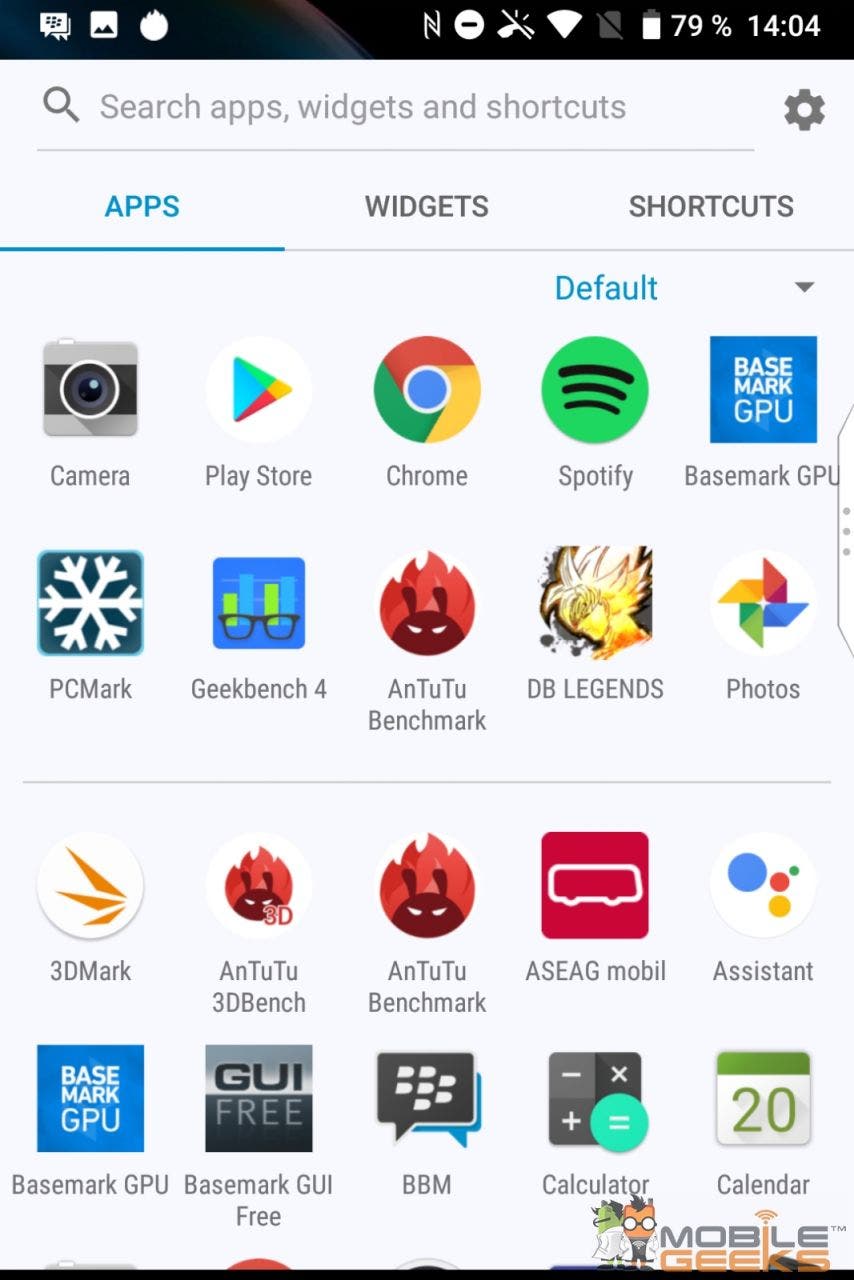The height and width of the screenshot is (1280, 854).
Task: Select the Apps tab
Action: pos(142,207)
